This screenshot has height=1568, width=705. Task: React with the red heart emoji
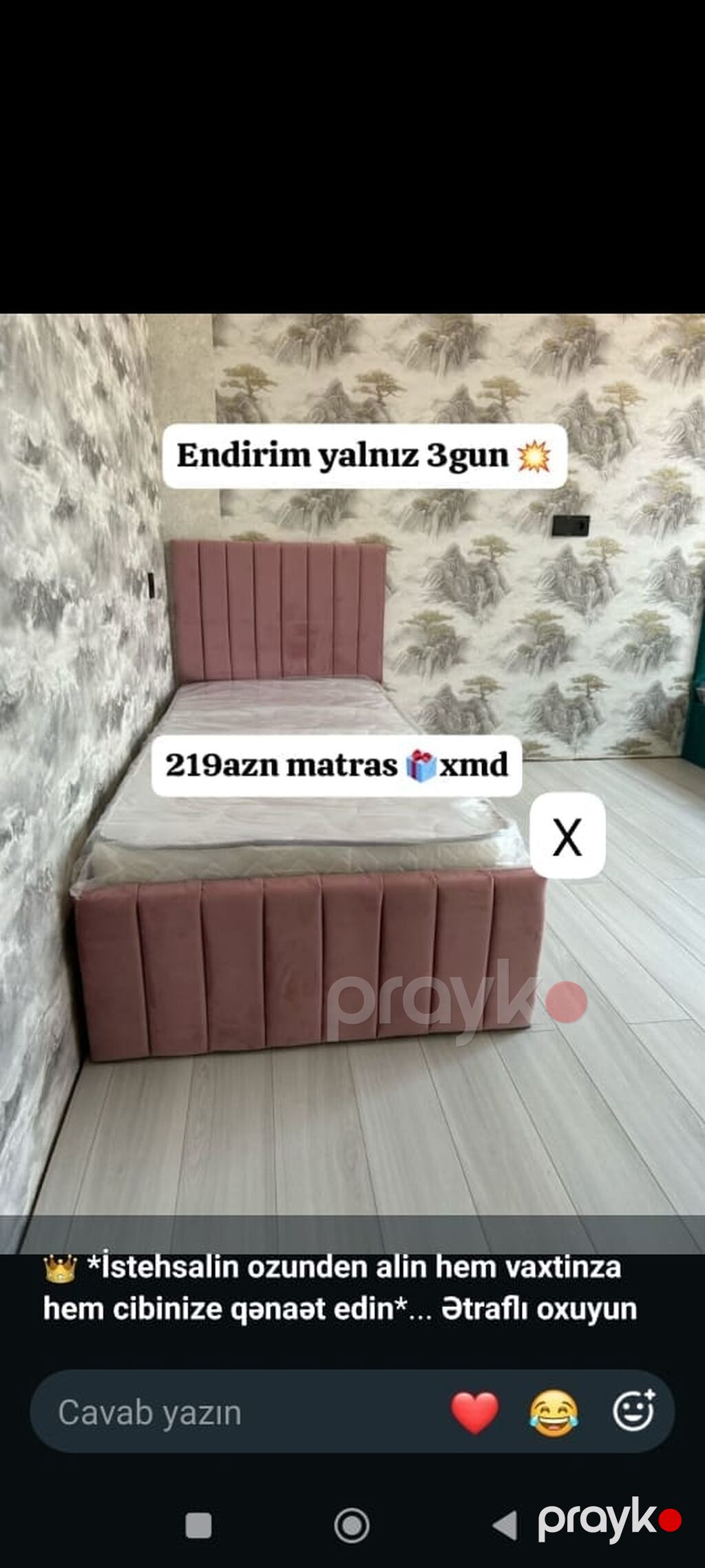(x=475, y=1413)
